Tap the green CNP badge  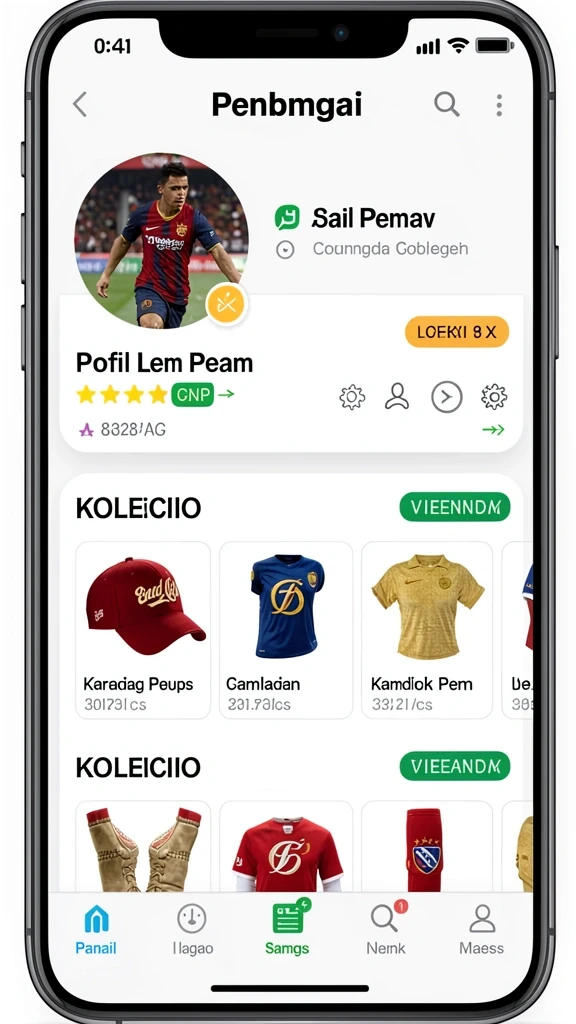(x=193, y=394)
